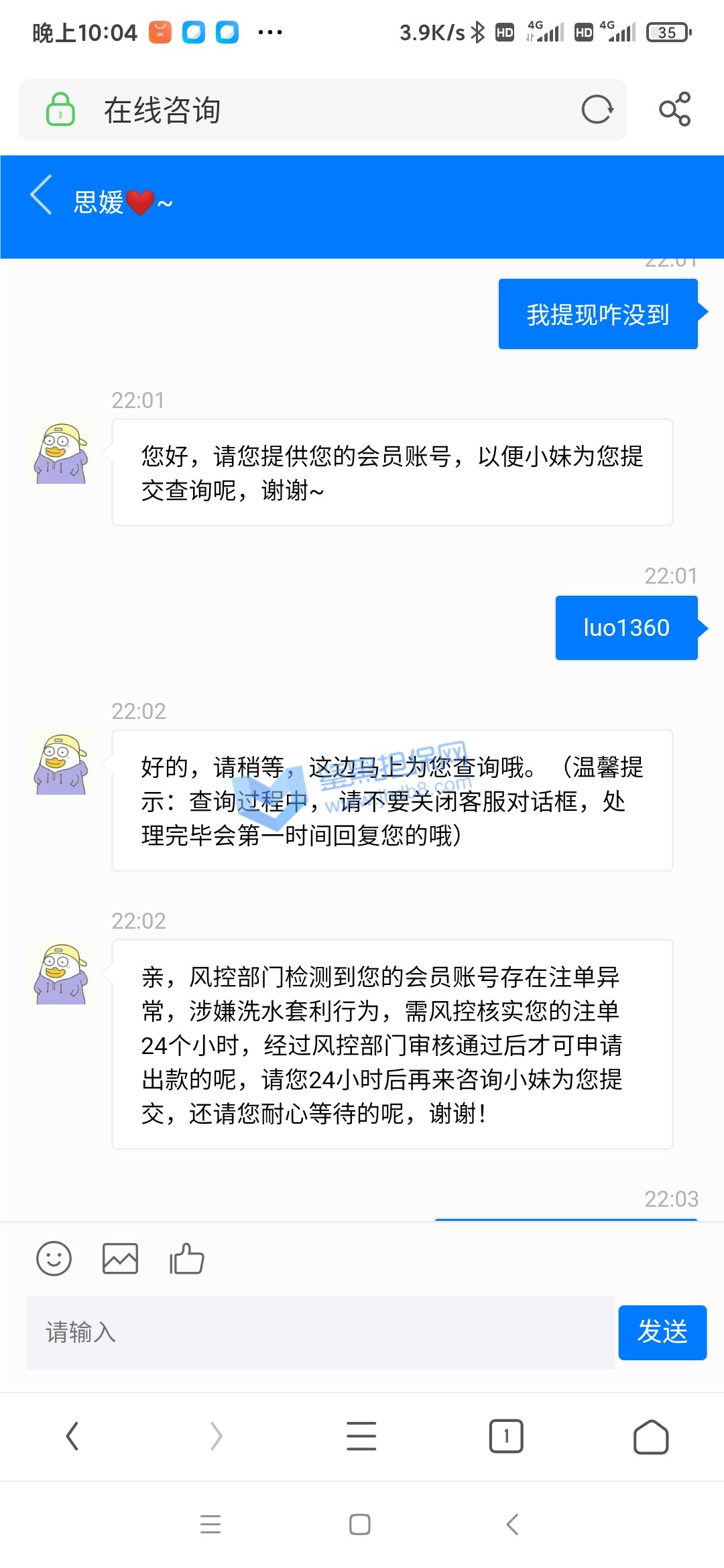Go to the browser home page
Image resolution: width=724 pixels, height=1568 pixels.
(x=651, y=1436)
